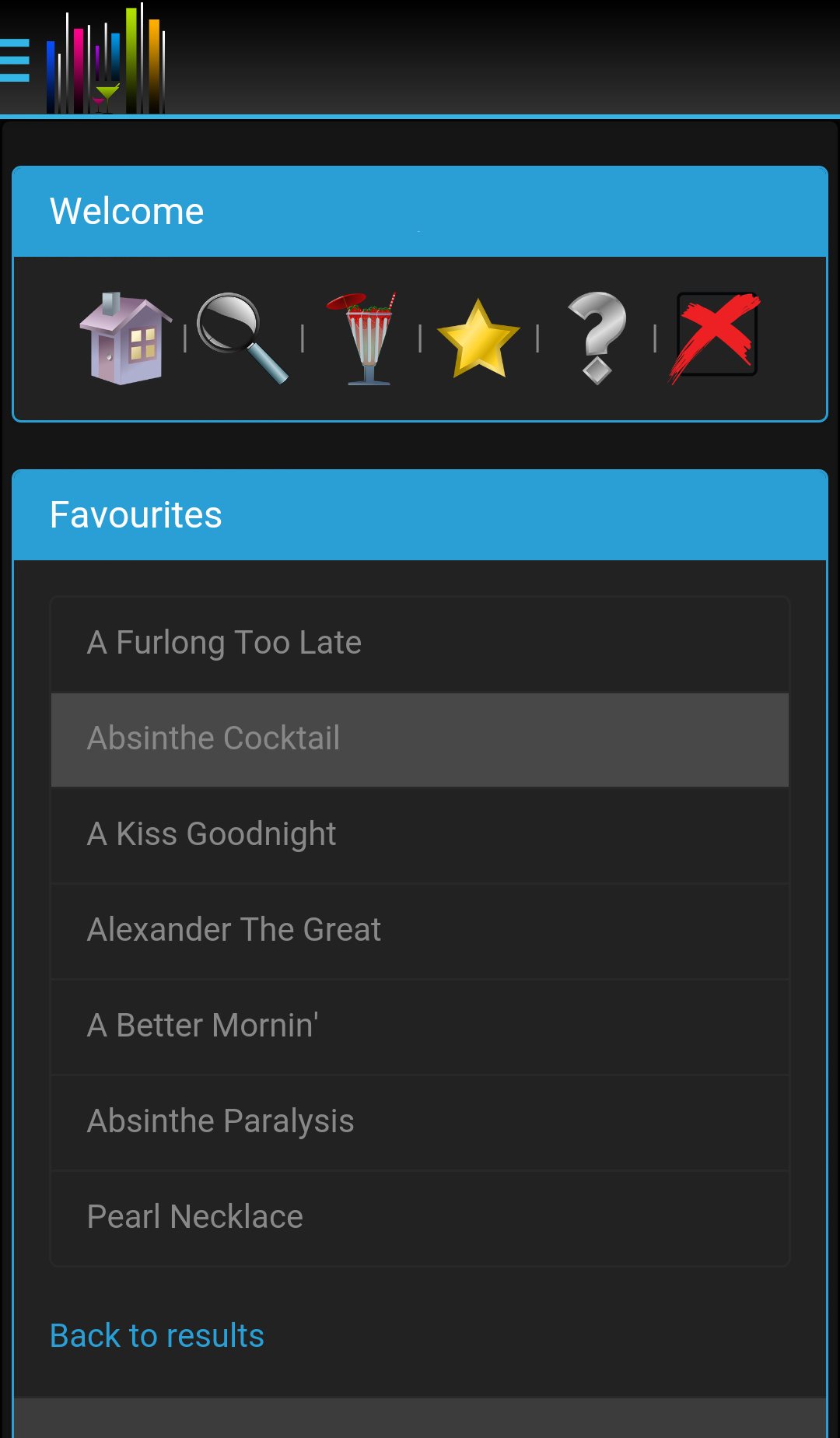Open favourites via the star icon
Viewport: 840px width, 1438px height.
pos(478,338)
